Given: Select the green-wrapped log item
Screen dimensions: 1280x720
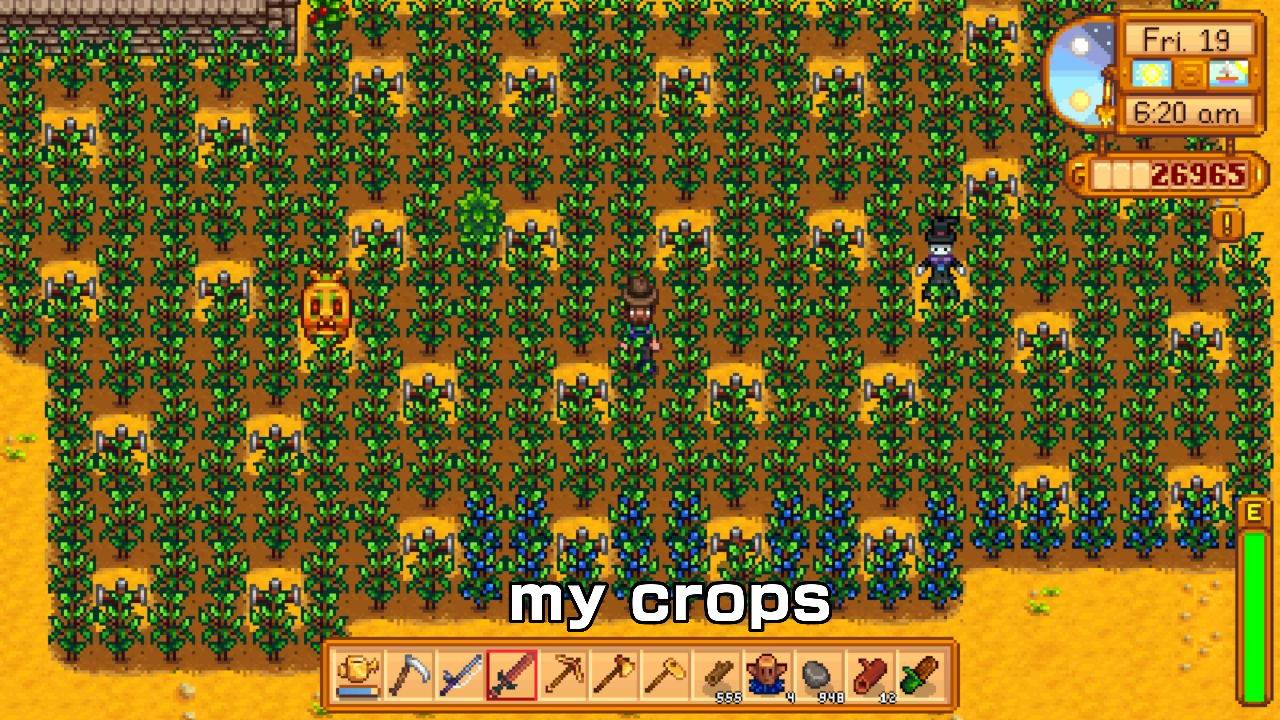Looking at the screenshot, I should [x=921, y=676].
